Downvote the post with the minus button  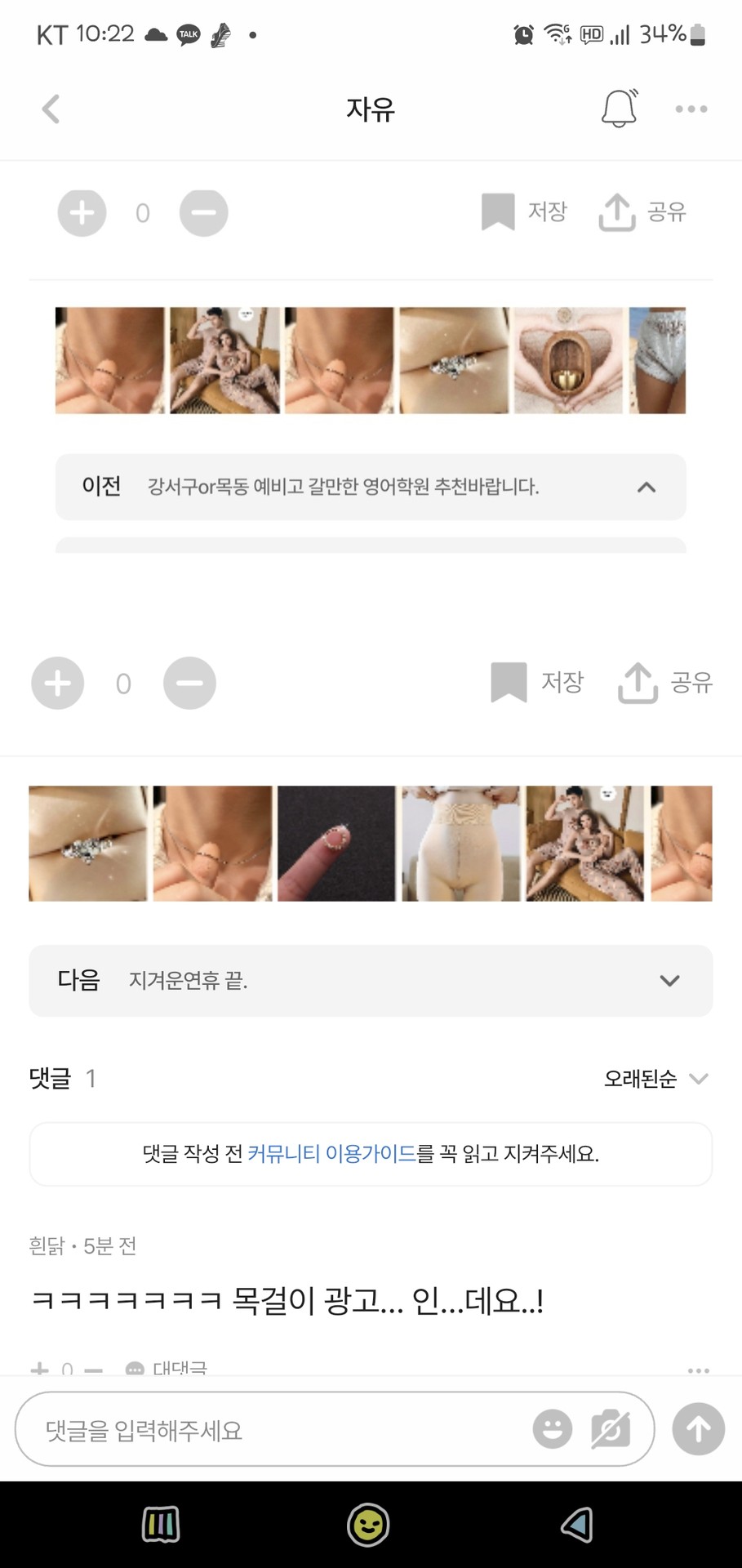point(203,212)
